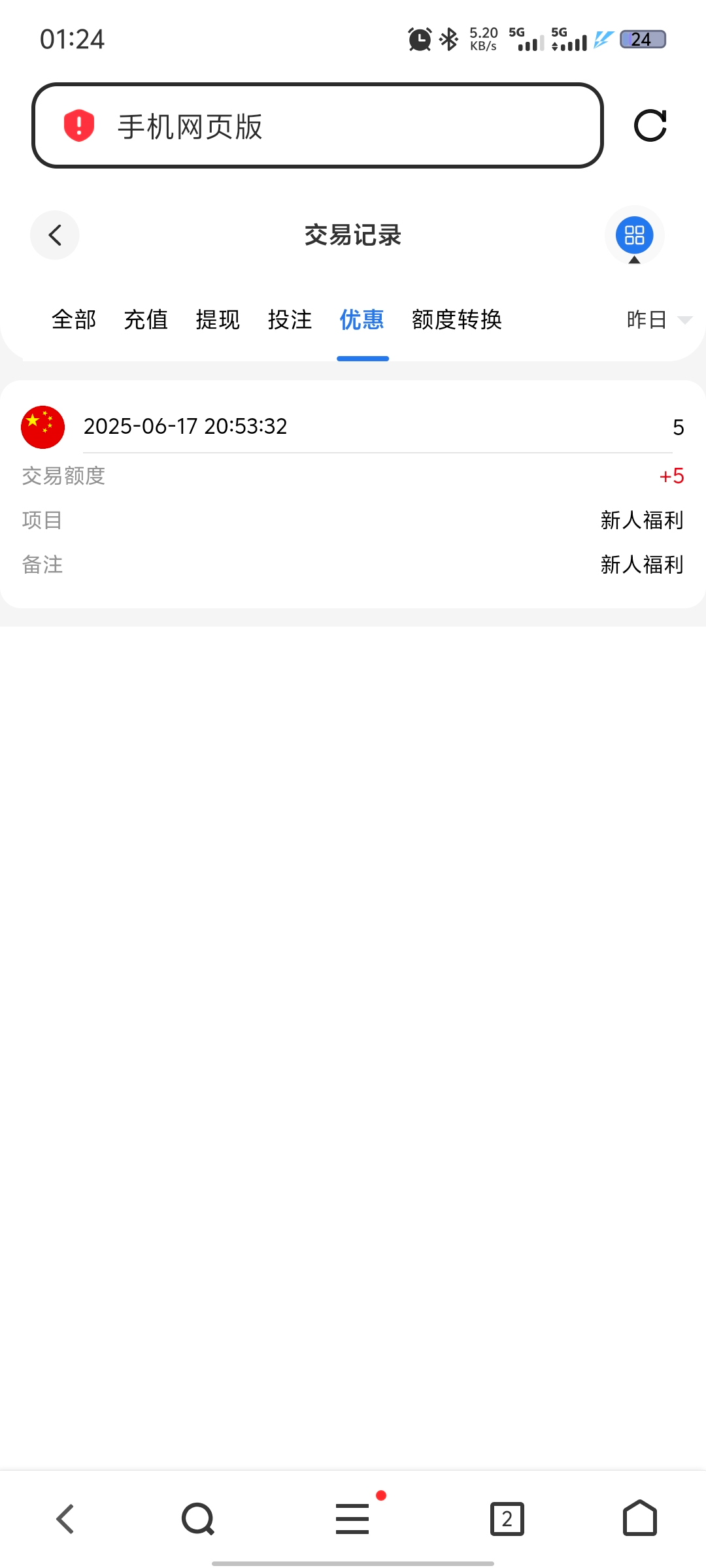Screen dimensions: 706x1568
Task: Tap the red security warning shield icon
Action: pos(77,127)
